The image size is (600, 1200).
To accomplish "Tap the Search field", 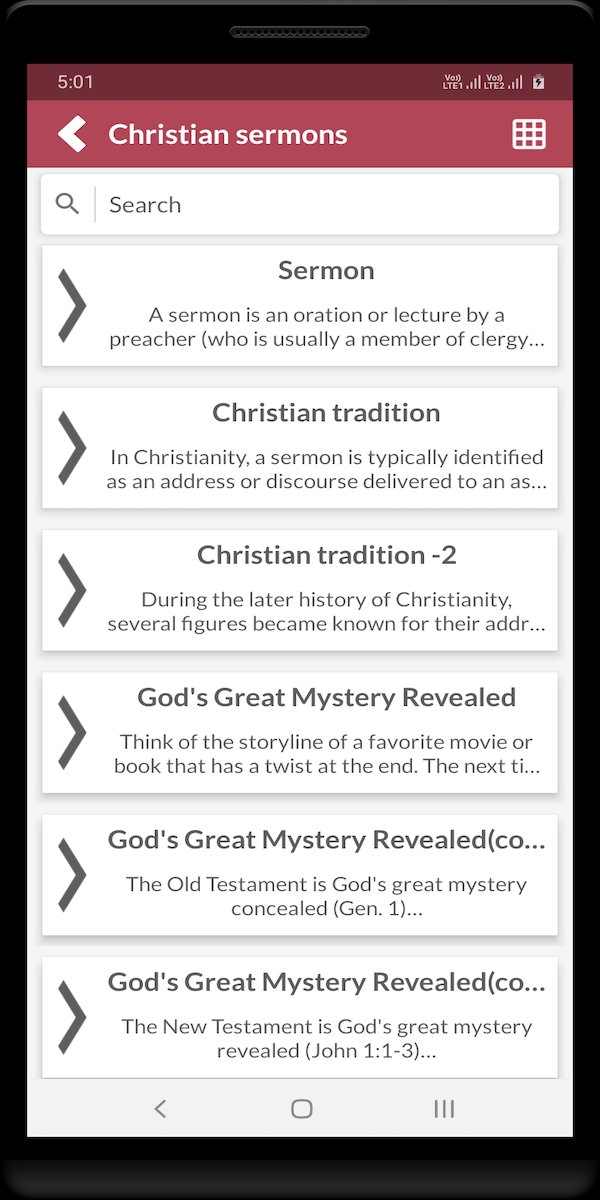I will [320, 205].
